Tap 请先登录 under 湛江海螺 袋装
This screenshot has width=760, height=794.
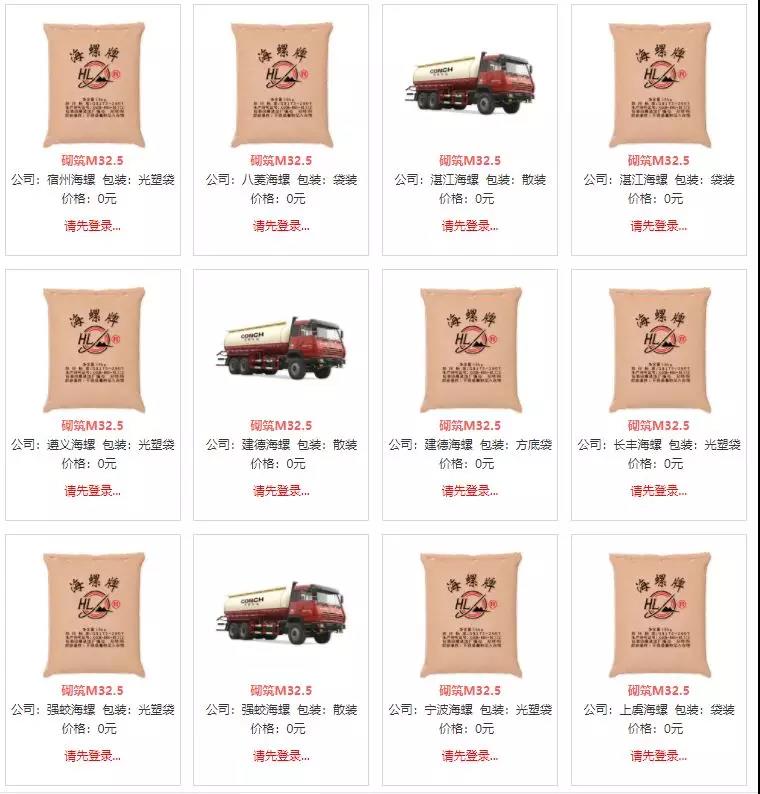pos(658,226)
